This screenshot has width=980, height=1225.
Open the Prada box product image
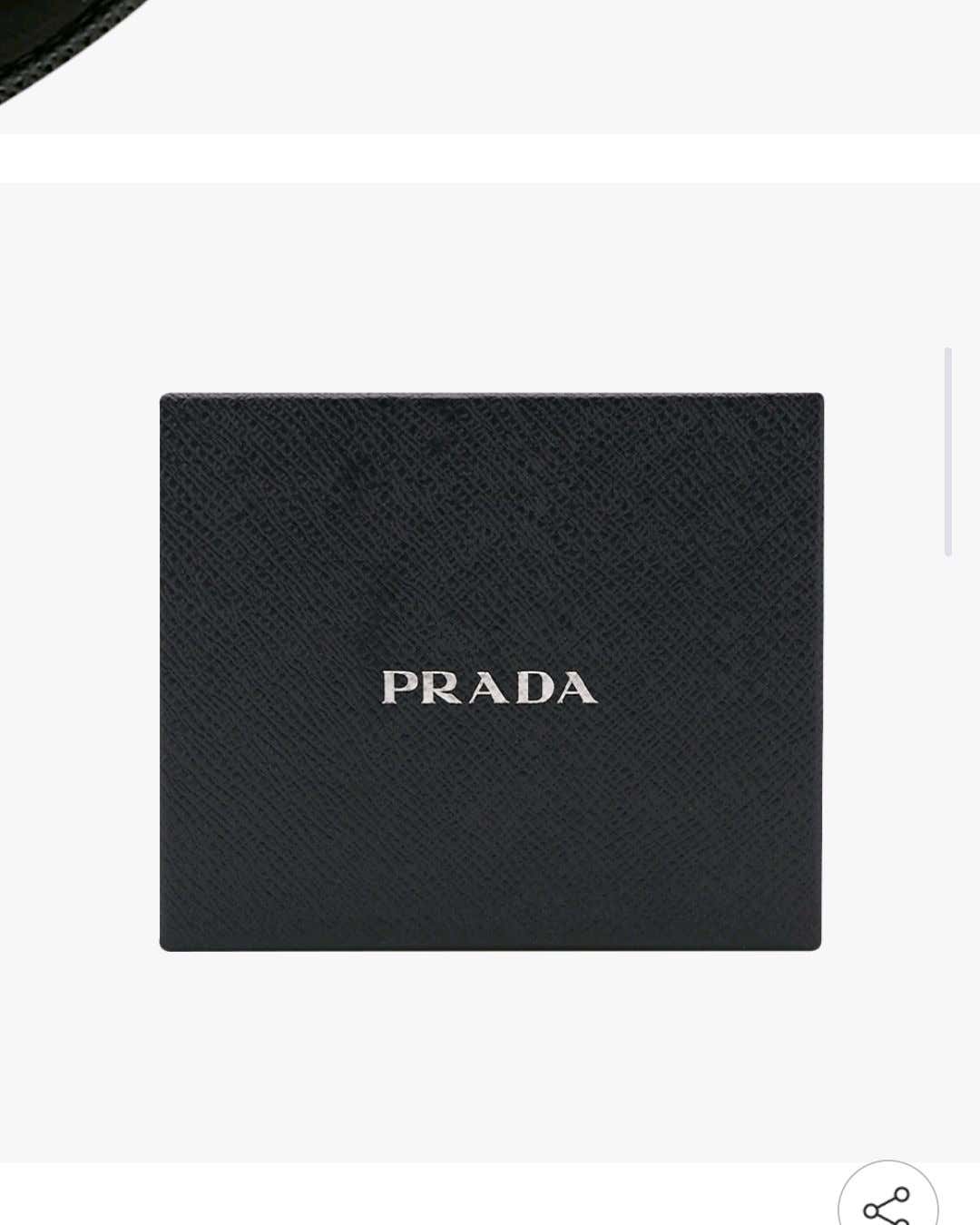(x=490, y=671)
